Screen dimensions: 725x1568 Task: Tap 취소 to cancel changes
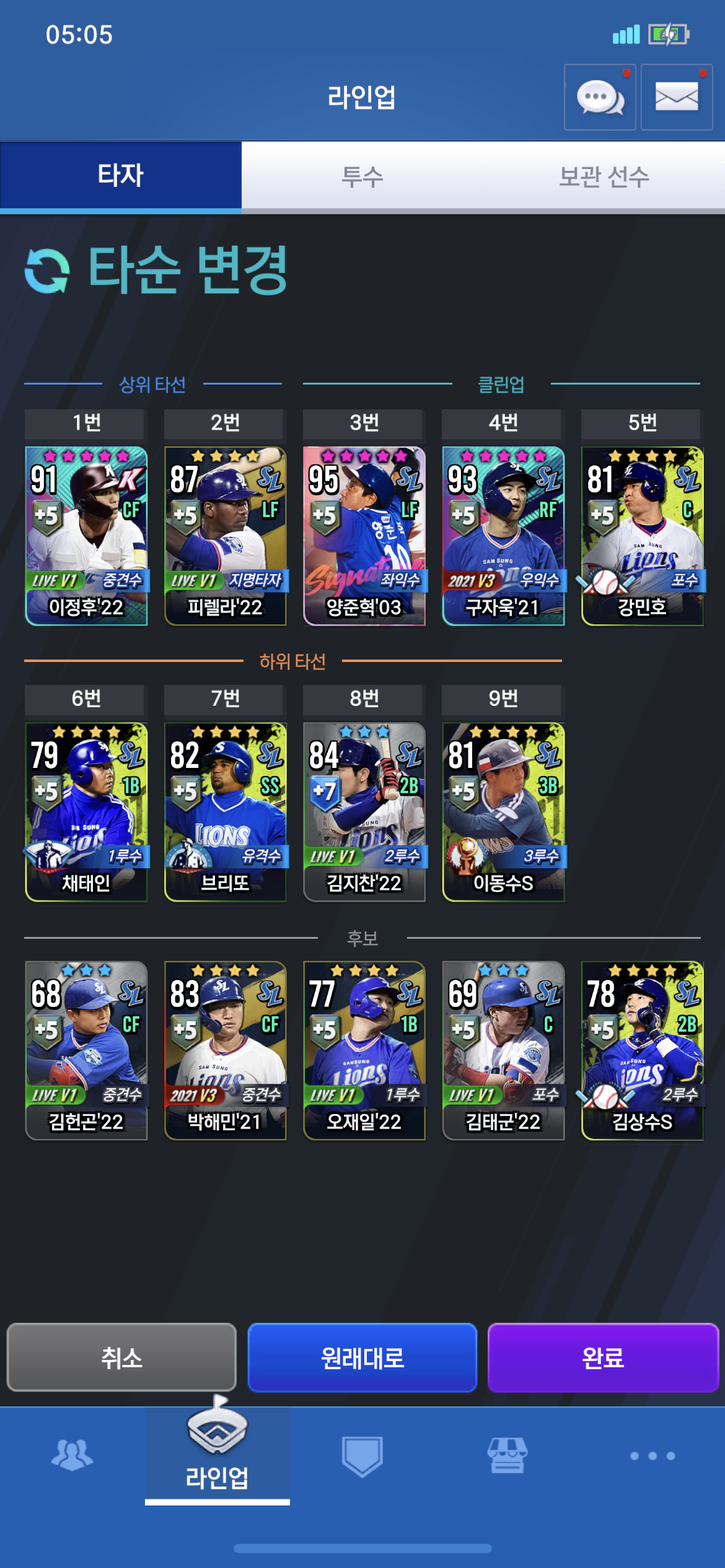[121, 1357]
